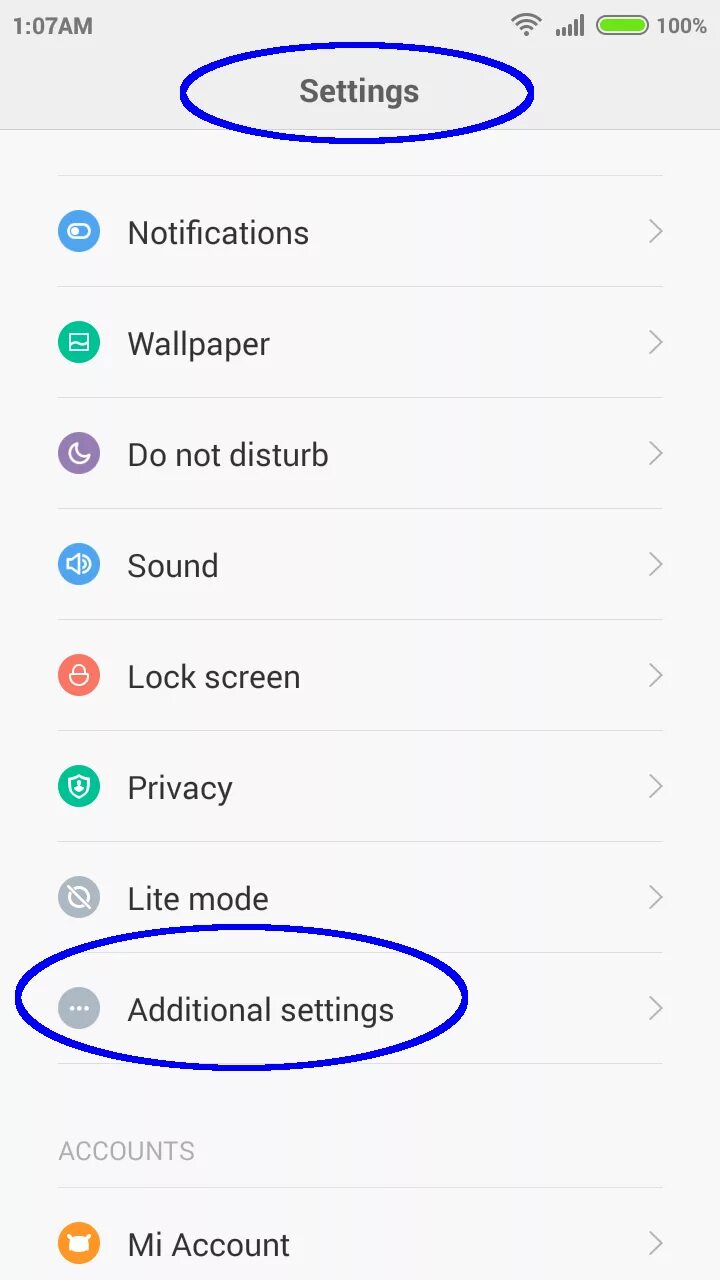Tap the battery level indicator
Image resolution: width=720 pixels, height=1280 pixels.
coord(622,25)
